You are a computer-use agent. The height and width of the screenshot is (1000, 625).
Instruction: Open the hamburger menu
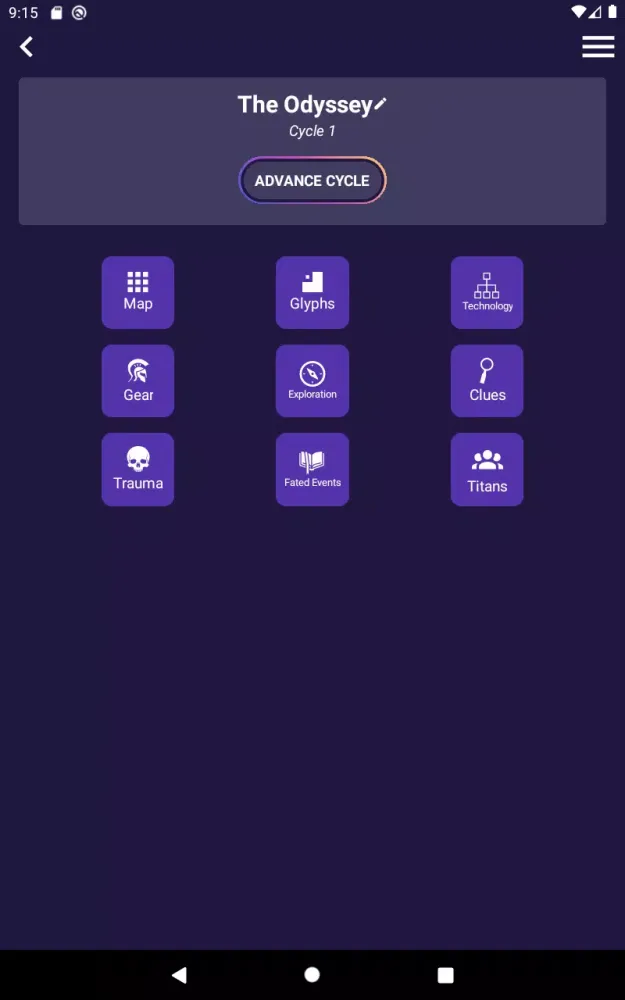(598, 47)
